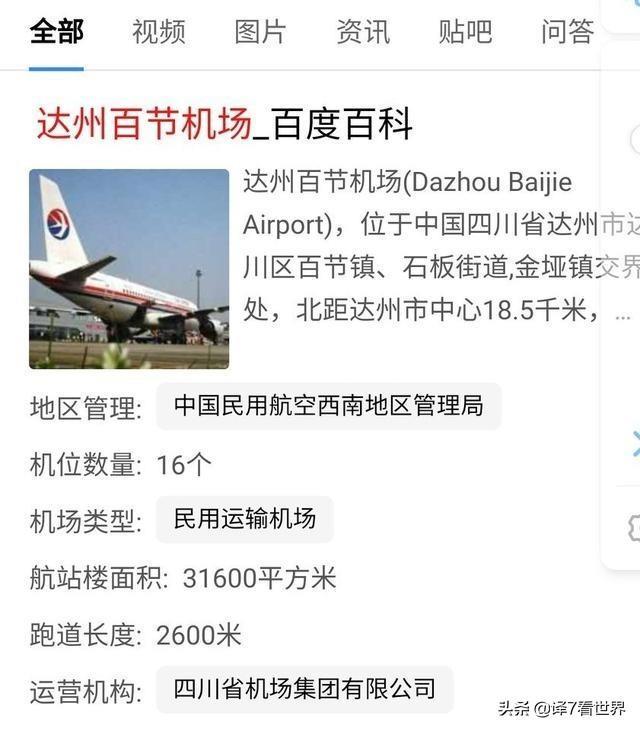Select the 全部 tab
This screenshot has height=731, width=640.
point(56,32)
